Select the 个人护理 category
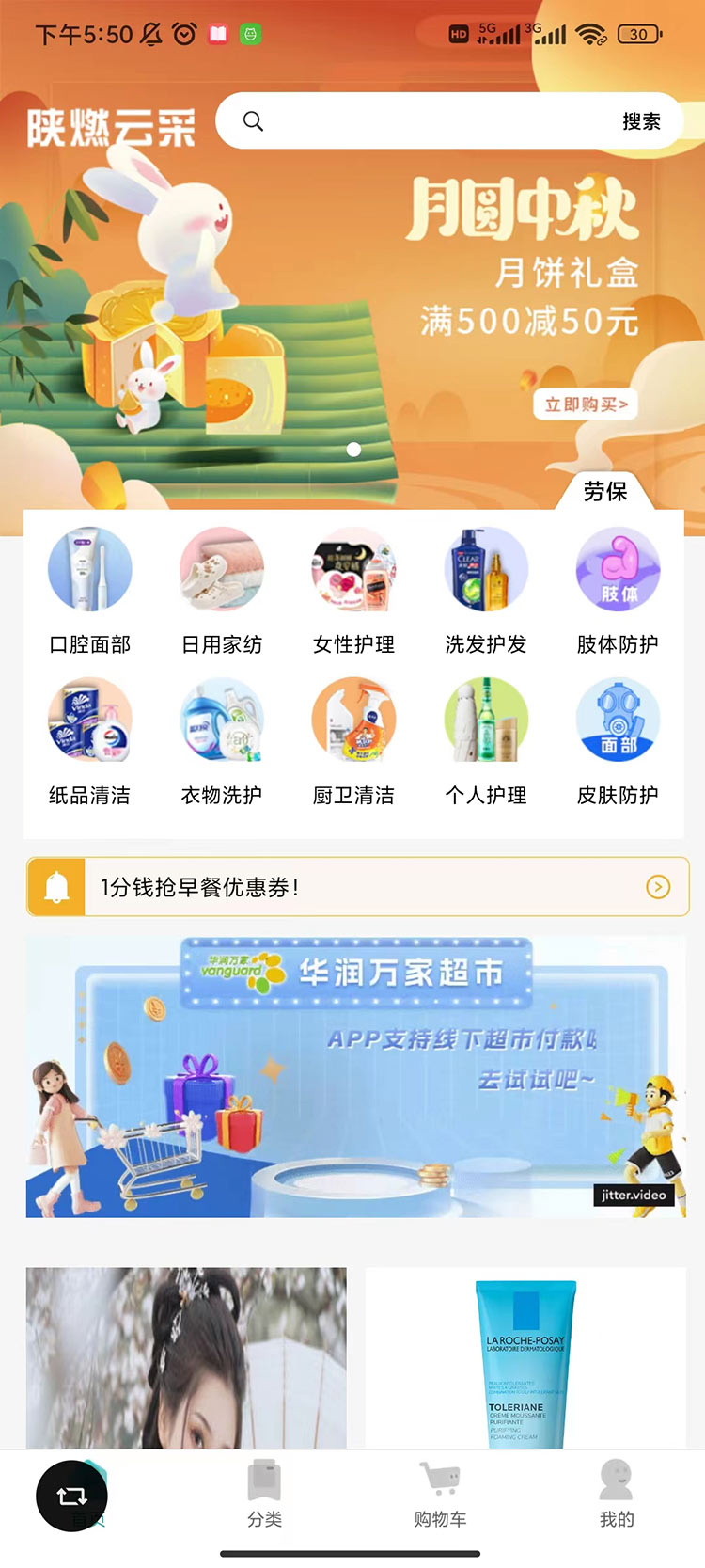The image size is (705, 1568). point(485,720)
